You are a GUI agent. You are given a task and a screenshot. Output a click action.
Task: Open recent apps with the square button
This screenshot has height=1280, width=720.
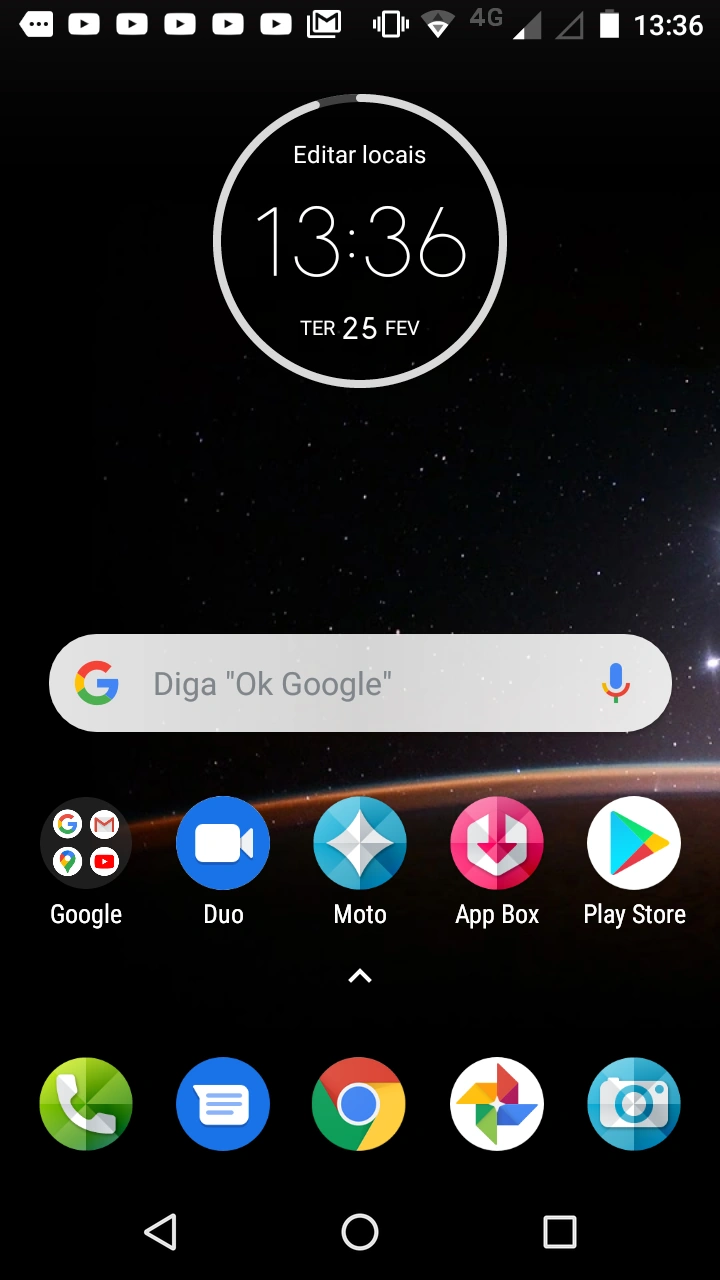point(560,1232)
